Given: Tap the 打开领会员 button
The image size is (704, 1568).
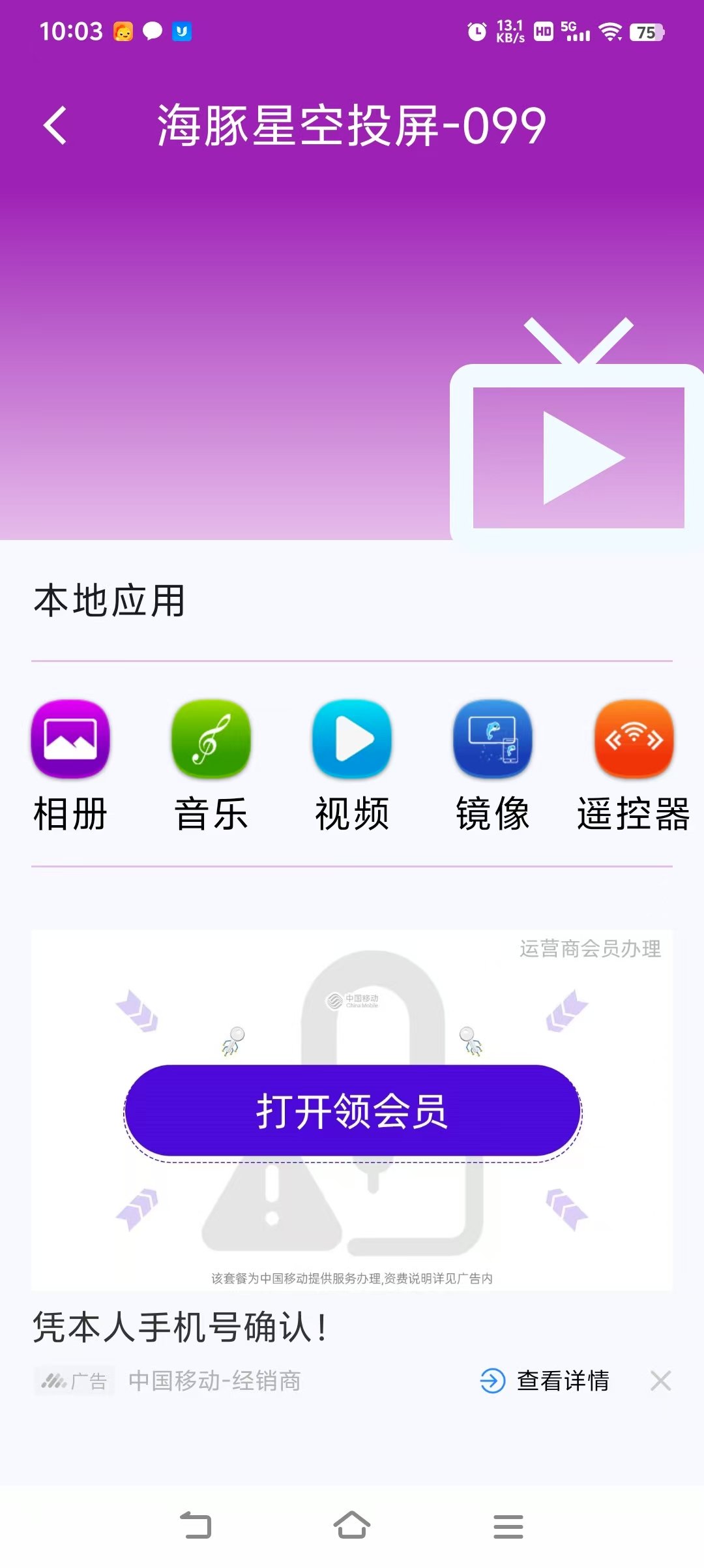Looking at the screenshot, I should point(352,1111).
